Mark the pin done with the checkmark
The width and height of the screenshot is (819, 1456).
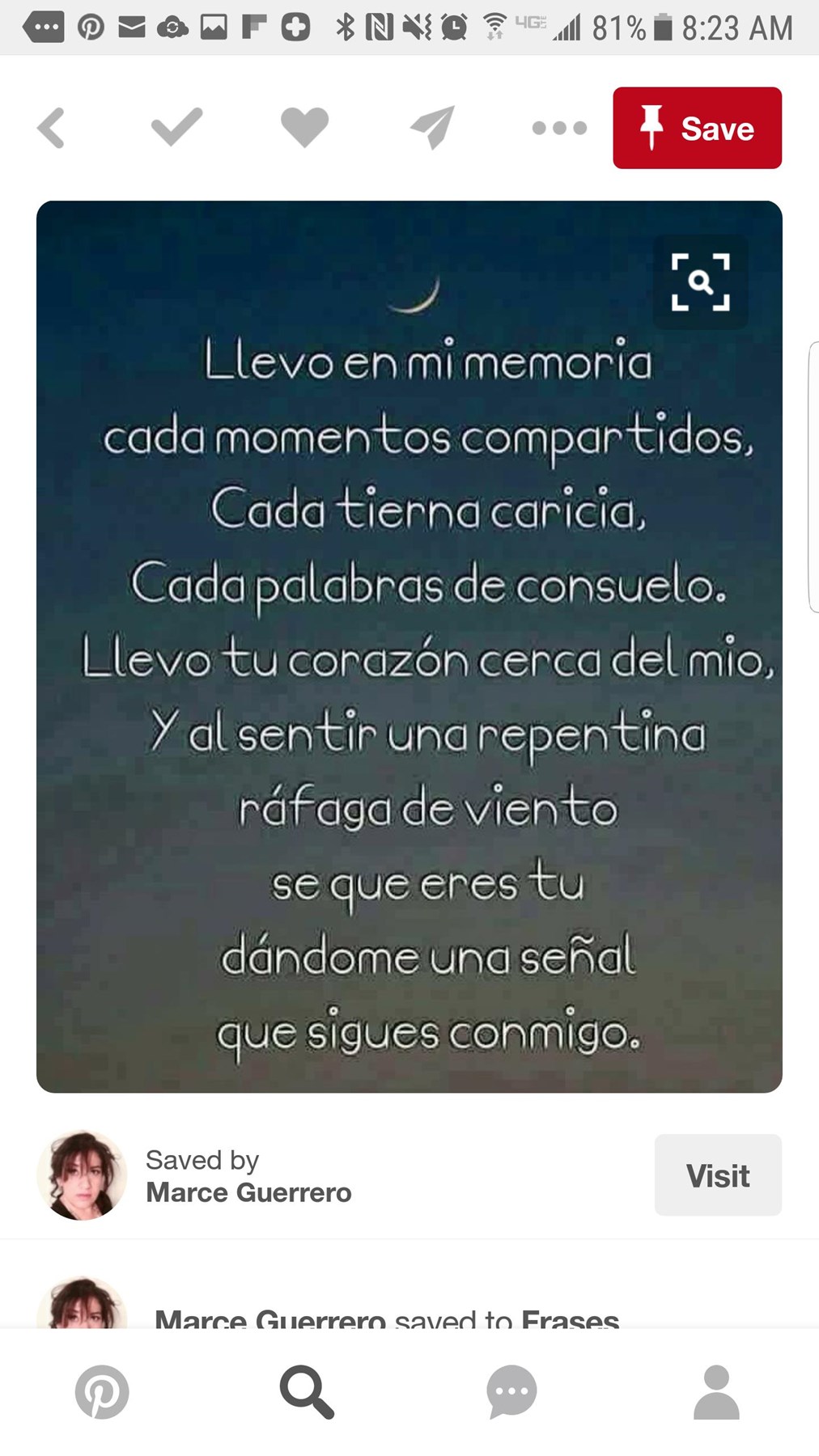(174, 128)
